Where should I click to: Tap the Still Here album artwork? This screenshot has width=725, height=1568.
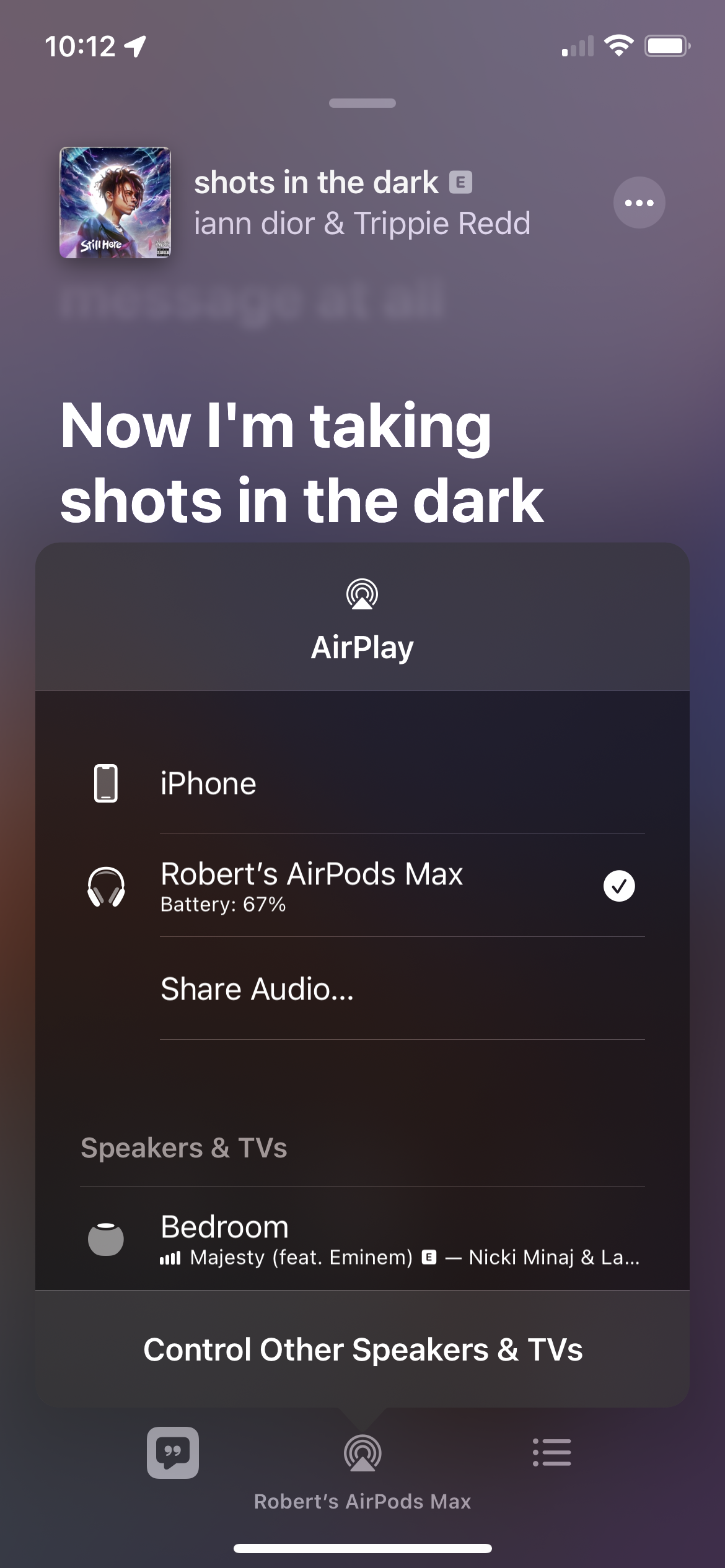coord(115,203)
